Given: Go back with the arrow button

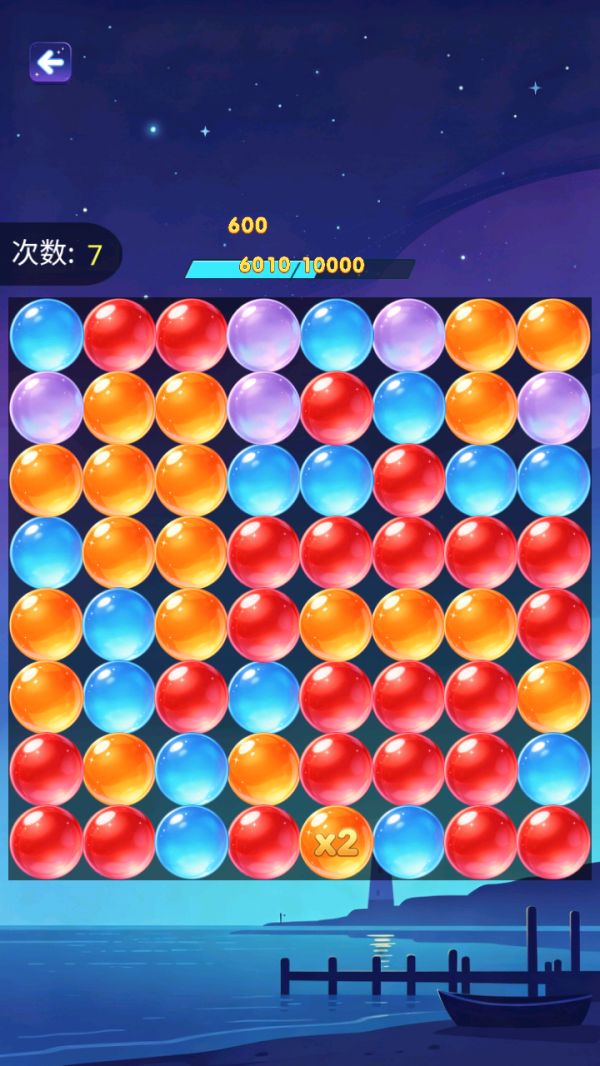Looking at the screenshot, I should tap(50, 63).
